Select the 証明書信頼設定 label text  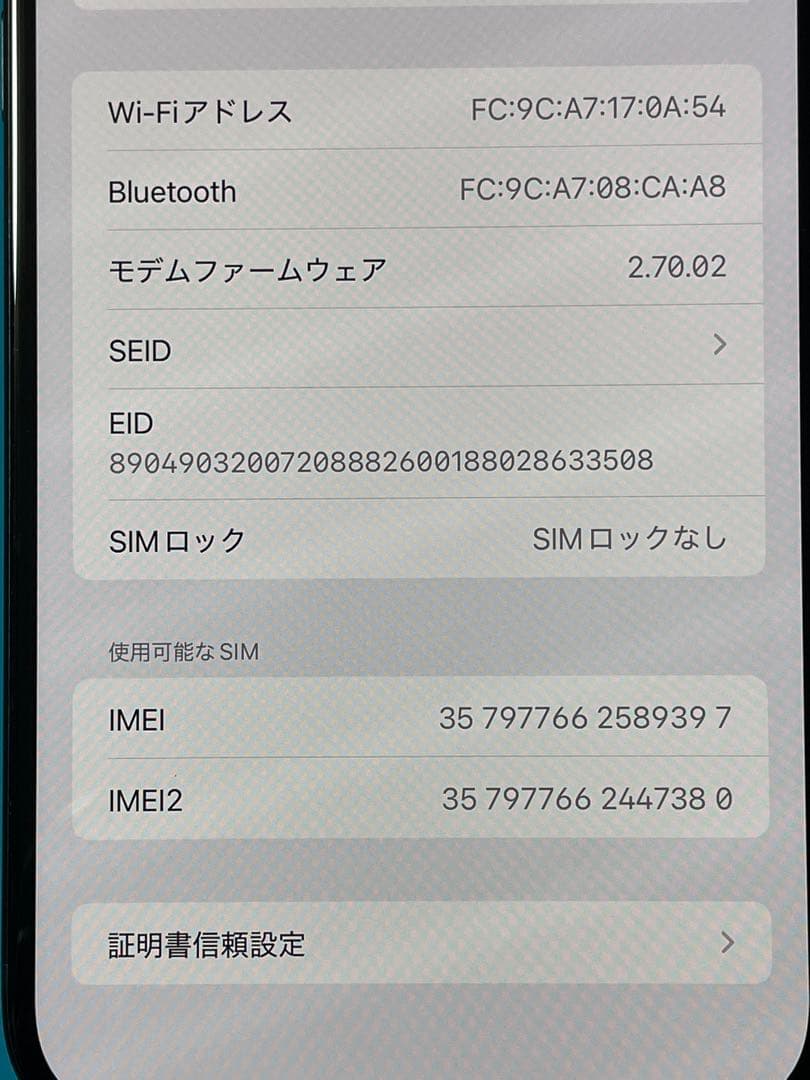pos(203,941)
